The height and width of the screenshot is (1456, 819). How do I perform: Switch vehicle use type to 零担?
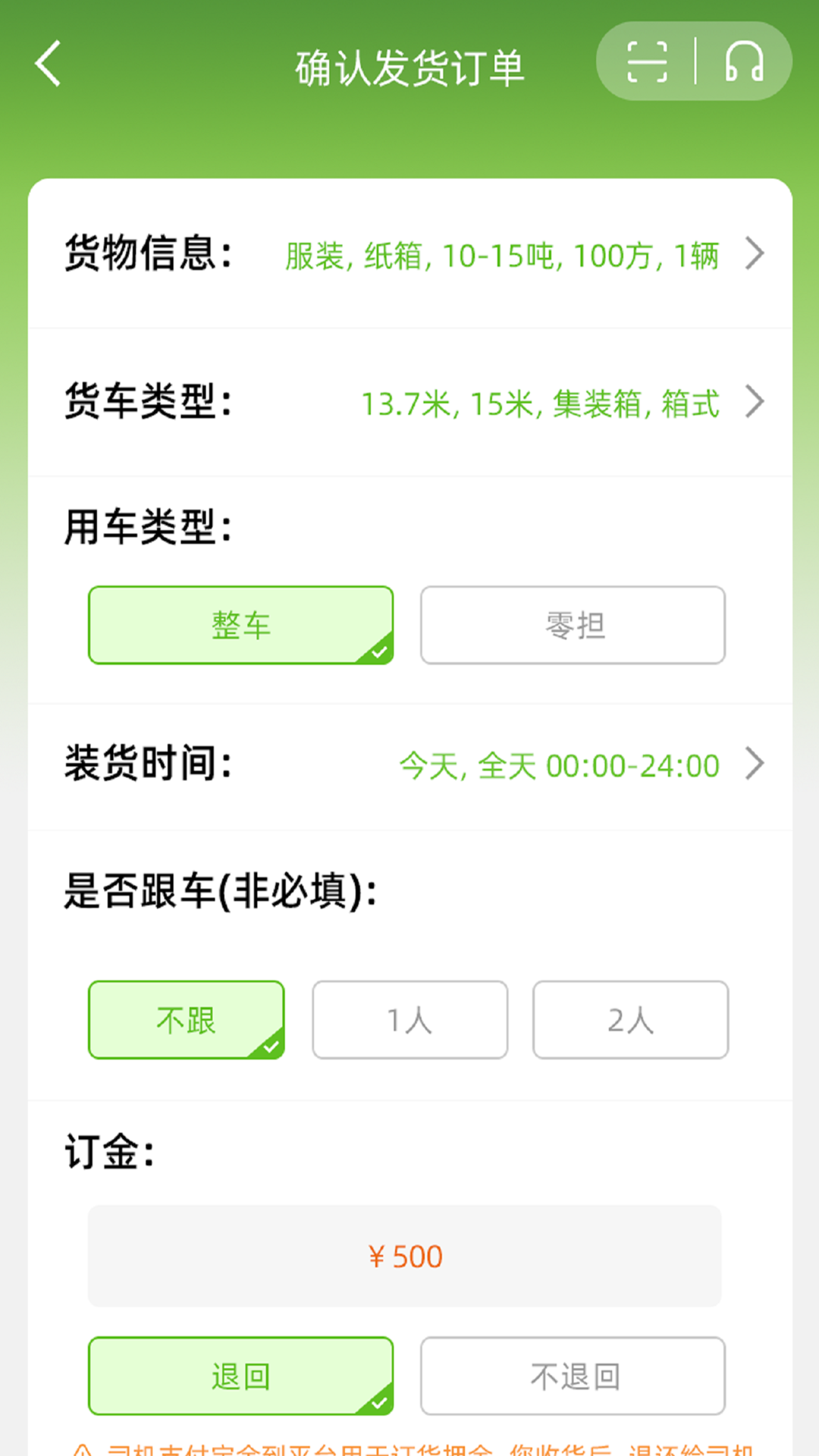(x=573, y=625)
